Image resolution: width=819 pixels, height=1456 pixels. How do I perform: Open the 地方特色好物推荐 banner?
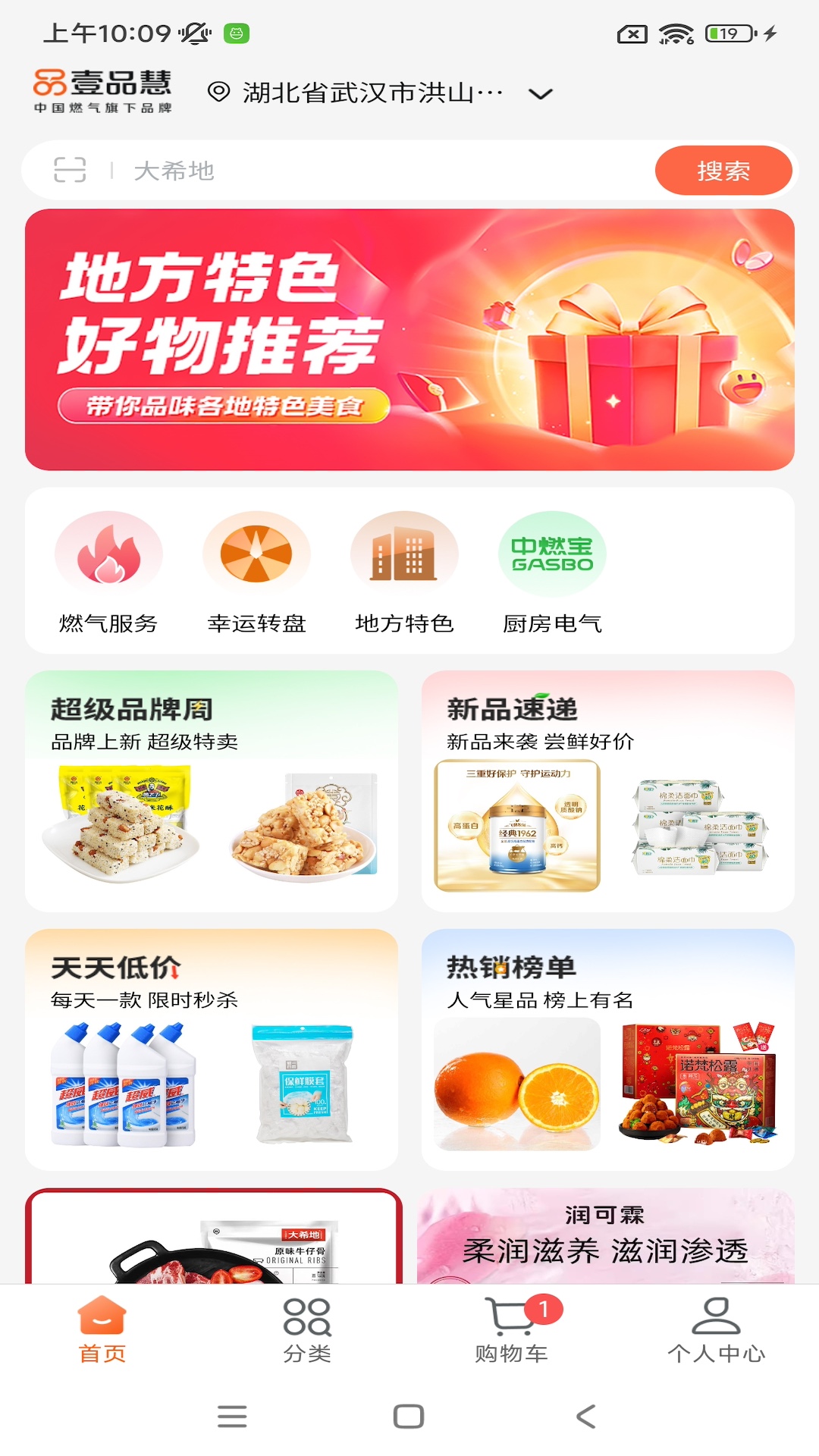point(409,340)
